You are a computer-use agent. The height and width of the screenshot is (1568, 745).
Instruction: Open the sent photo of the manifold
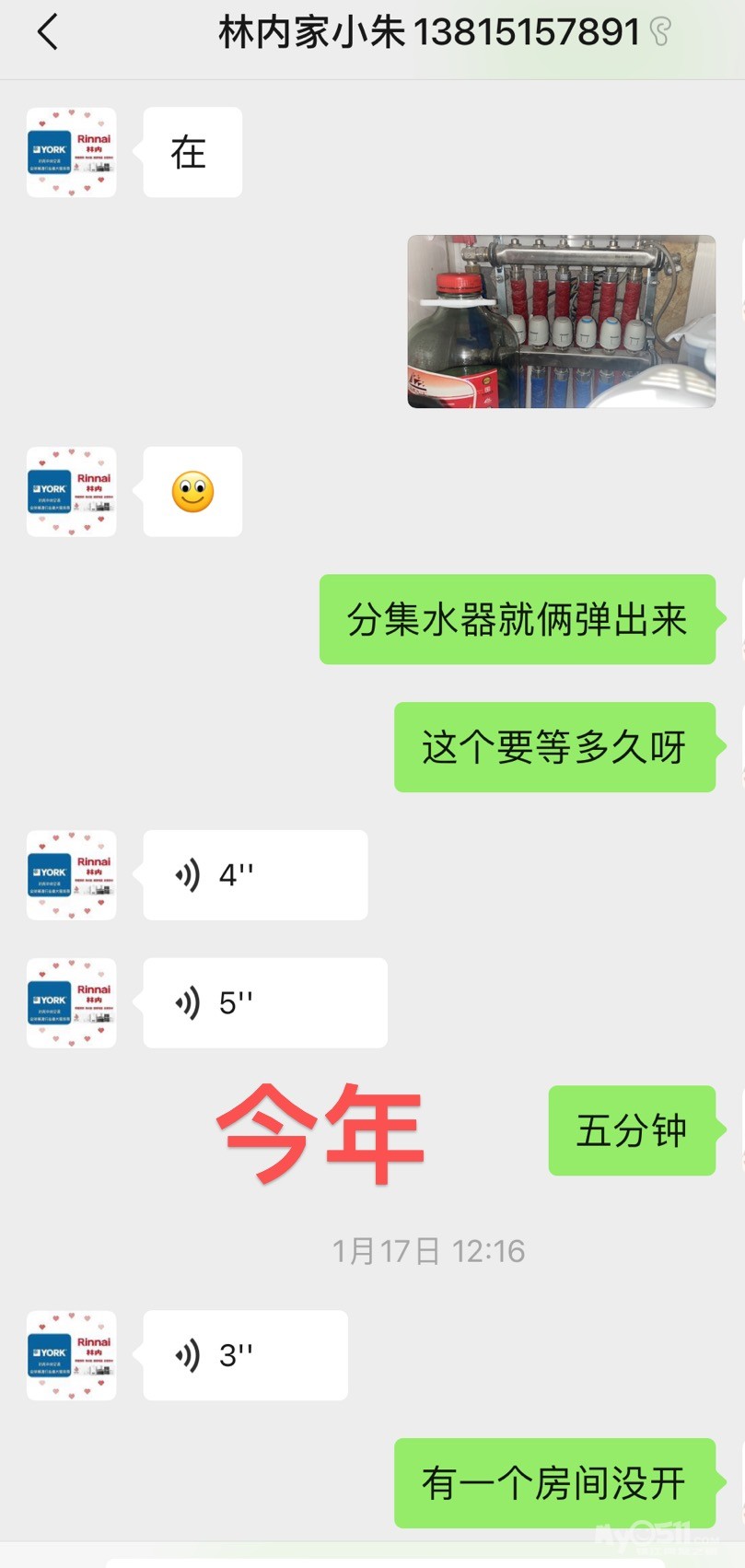561,321
